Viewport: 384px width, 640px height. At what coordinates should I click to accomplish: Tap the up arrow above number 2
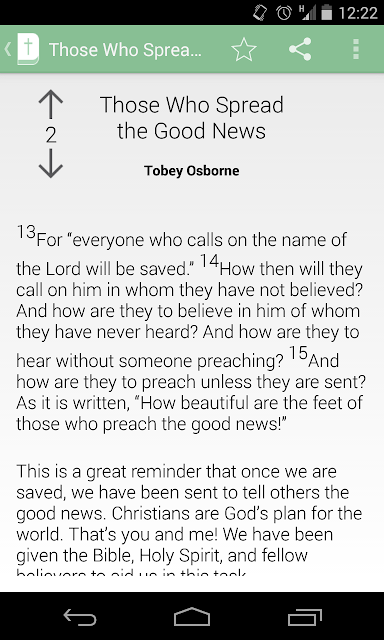(x=51, y=105)
